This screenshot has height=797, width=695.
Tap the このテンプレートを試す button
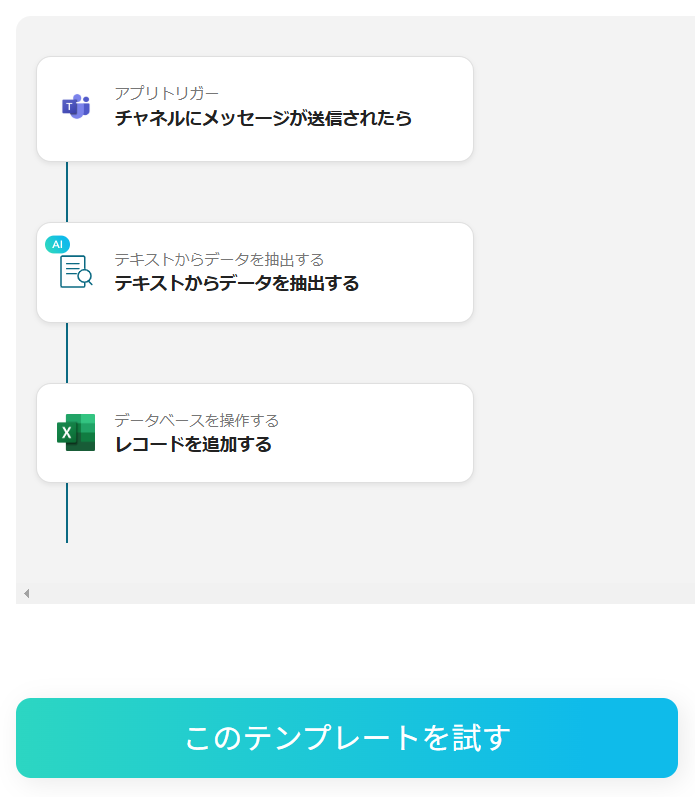pos(347,738)
